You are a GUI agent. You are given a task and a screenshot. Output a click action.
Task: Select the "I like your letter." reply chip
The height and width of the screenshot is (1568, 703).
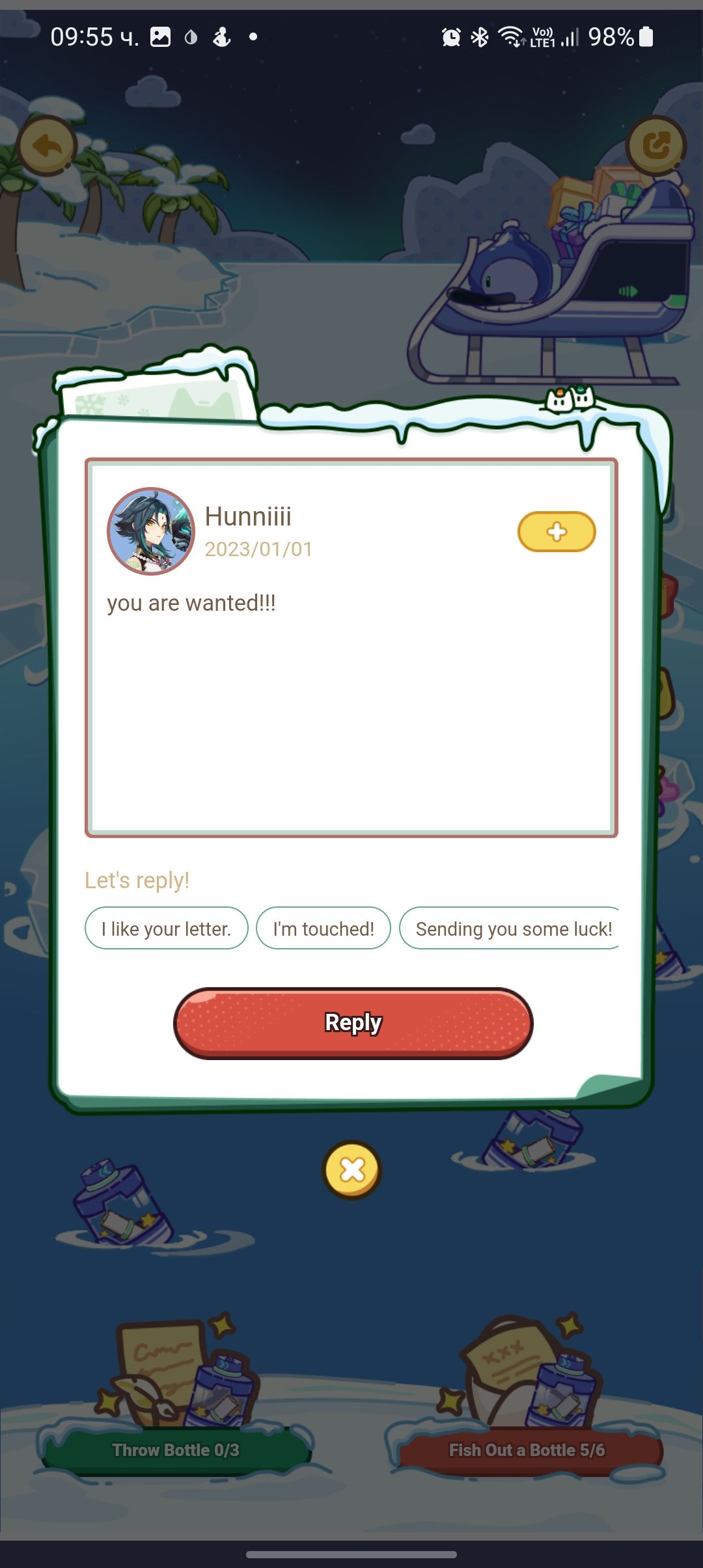pos(166,929)
